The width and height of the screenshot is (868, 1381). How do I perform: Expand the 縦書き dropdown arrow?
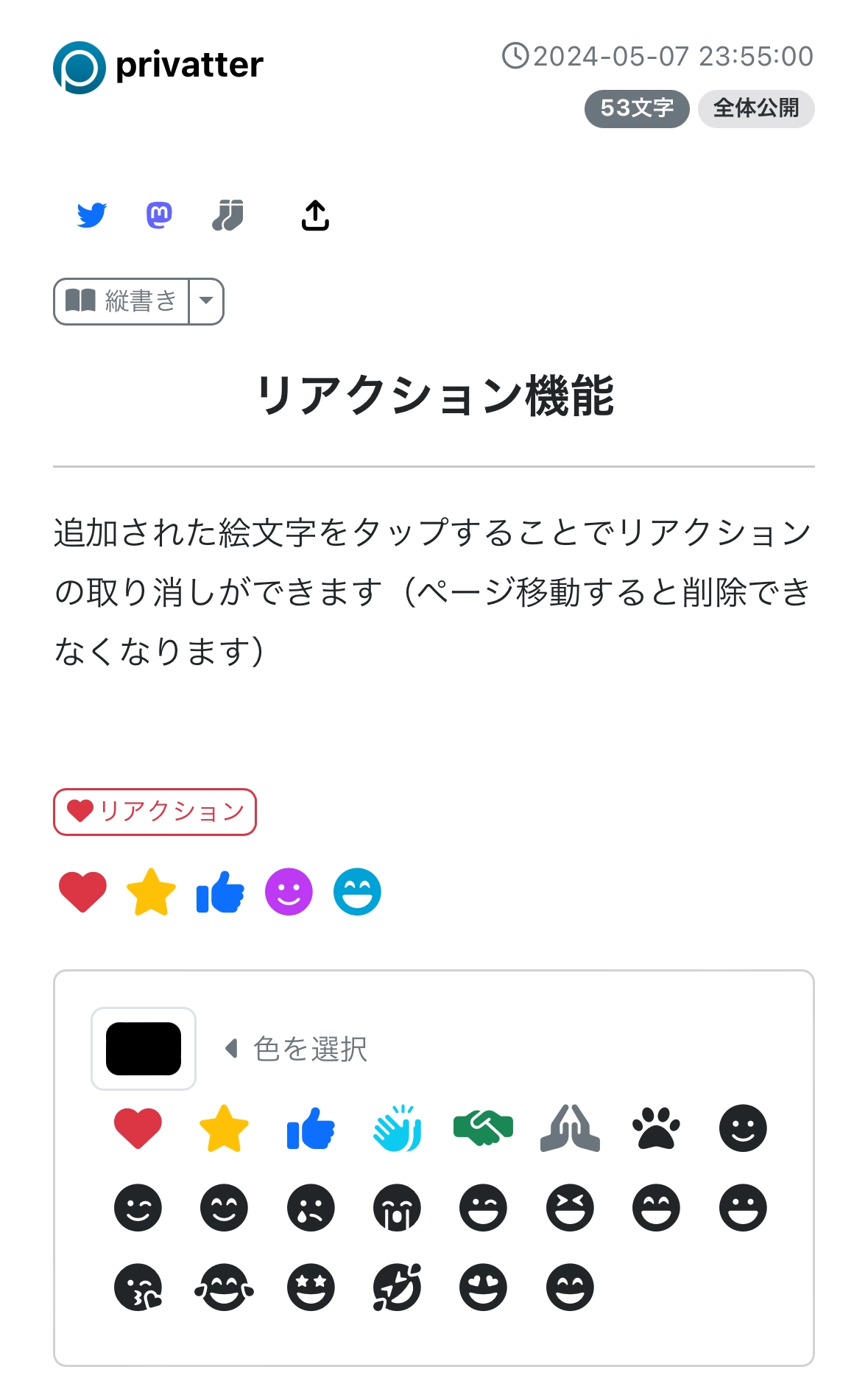(x=206, y=301)
